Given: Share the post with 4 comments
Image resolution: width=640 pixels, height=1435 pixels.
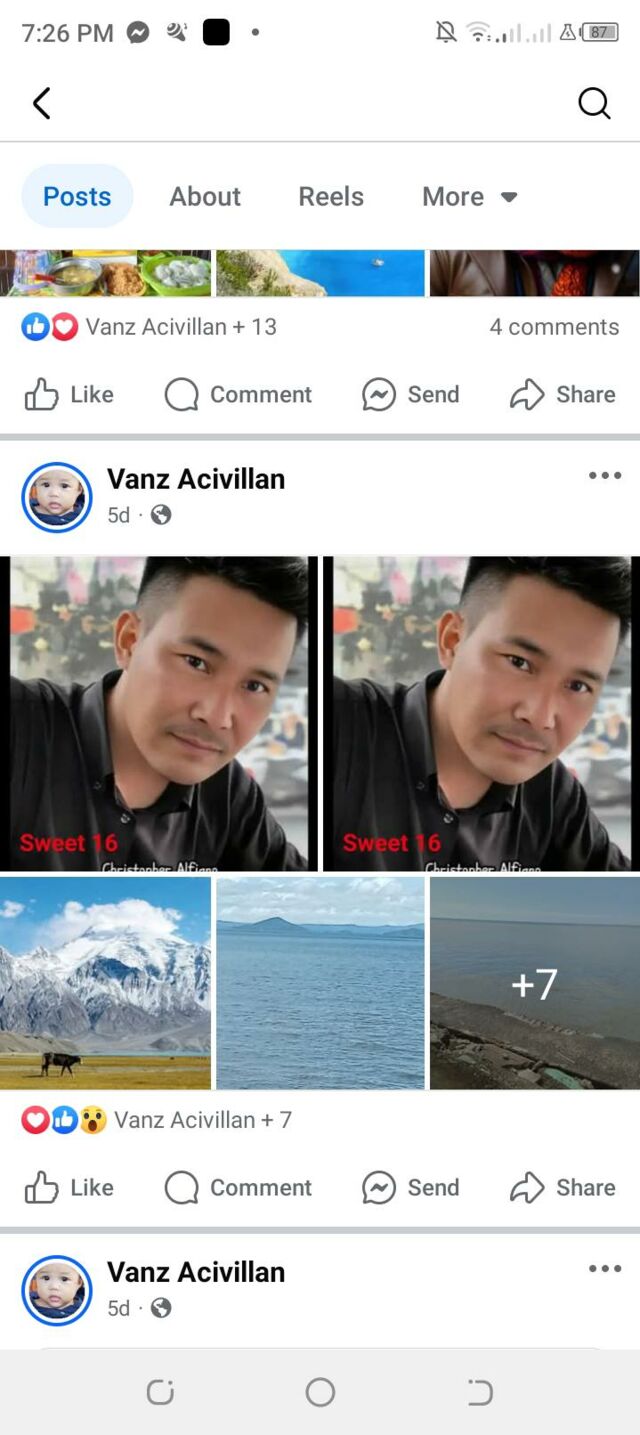Looking at the screenshot, I should click(562, 395).
